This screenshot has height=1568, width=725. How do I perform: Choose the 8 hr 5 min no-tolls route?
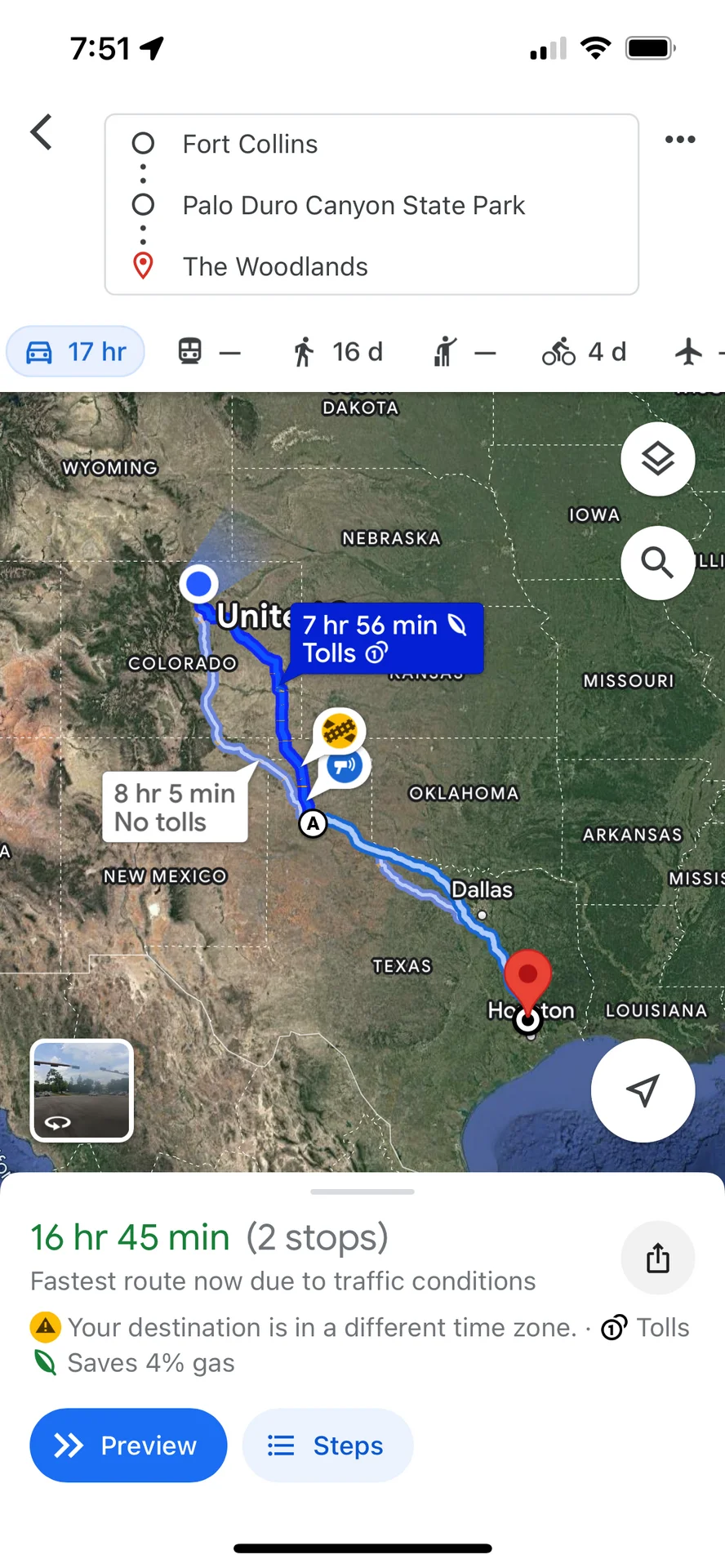click(x=175, y=808)
